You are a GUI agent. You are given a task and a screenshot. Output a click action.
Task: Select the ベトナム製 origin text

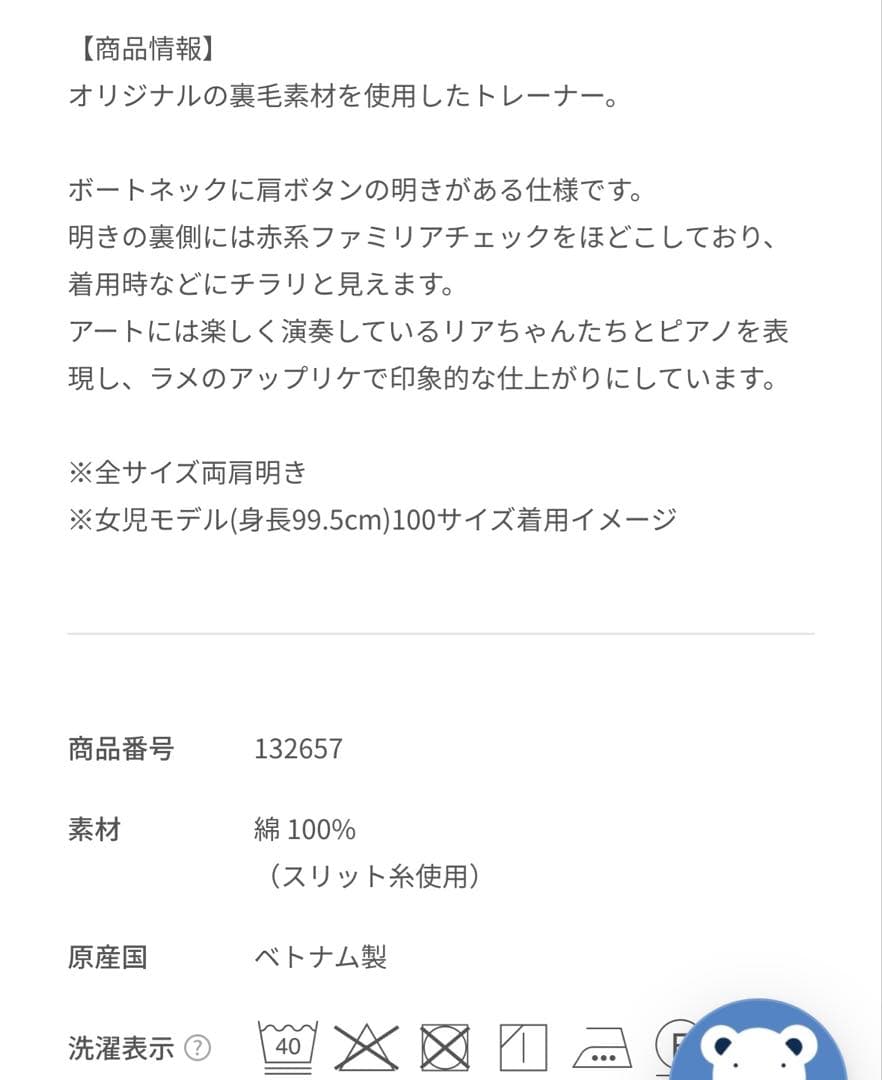pos(322,957)
